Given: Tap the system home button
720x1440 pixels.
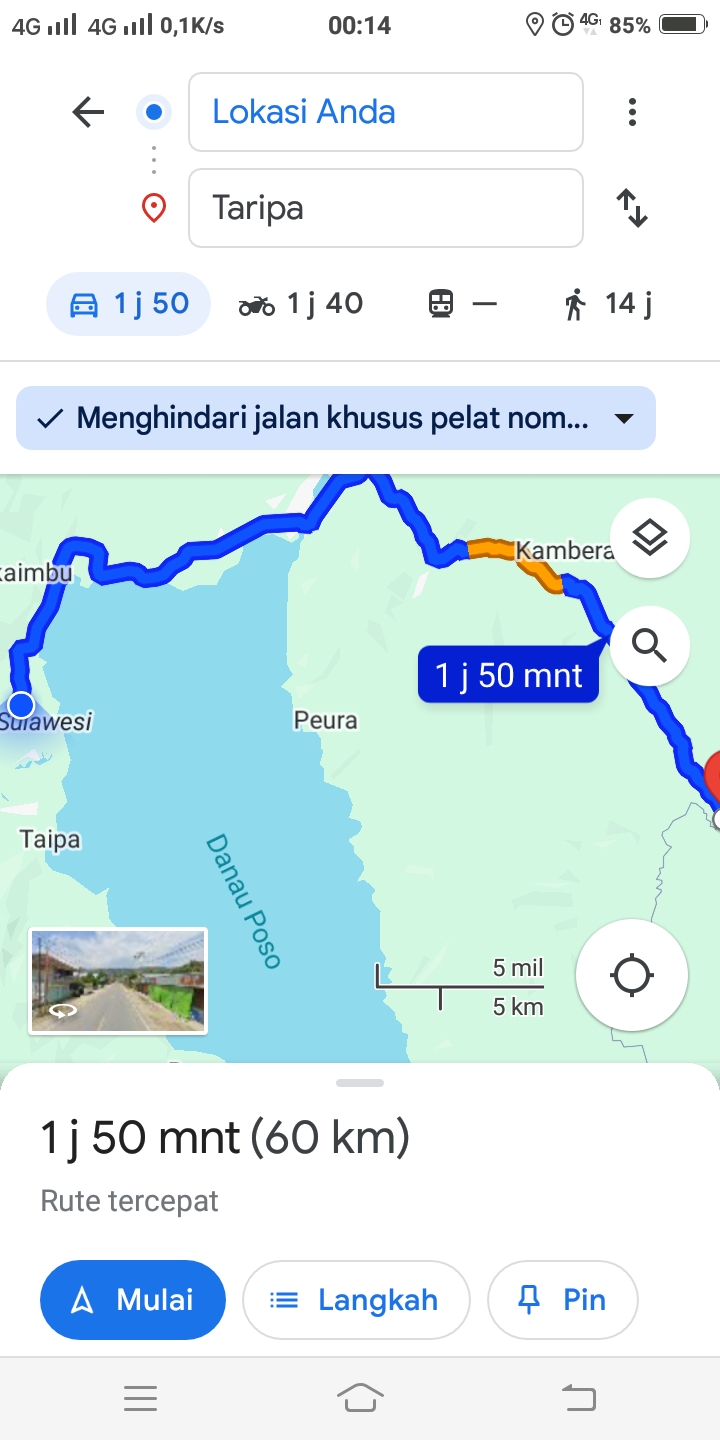Looking at the screenshot, I should [x=360, y=1397].
